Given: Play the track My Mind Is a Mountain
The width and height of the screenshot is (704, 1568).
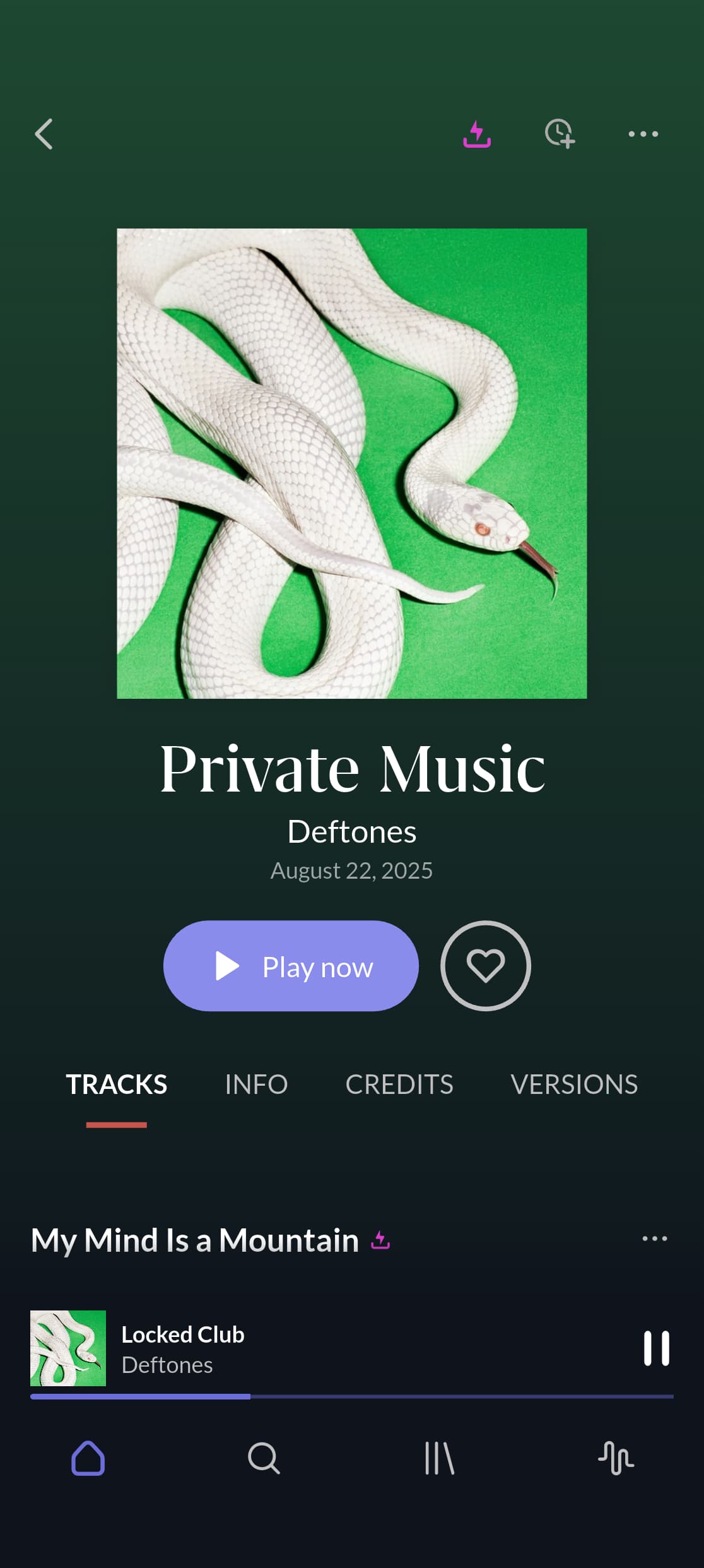Looking at the screenshot, I should pos(194,1240).
